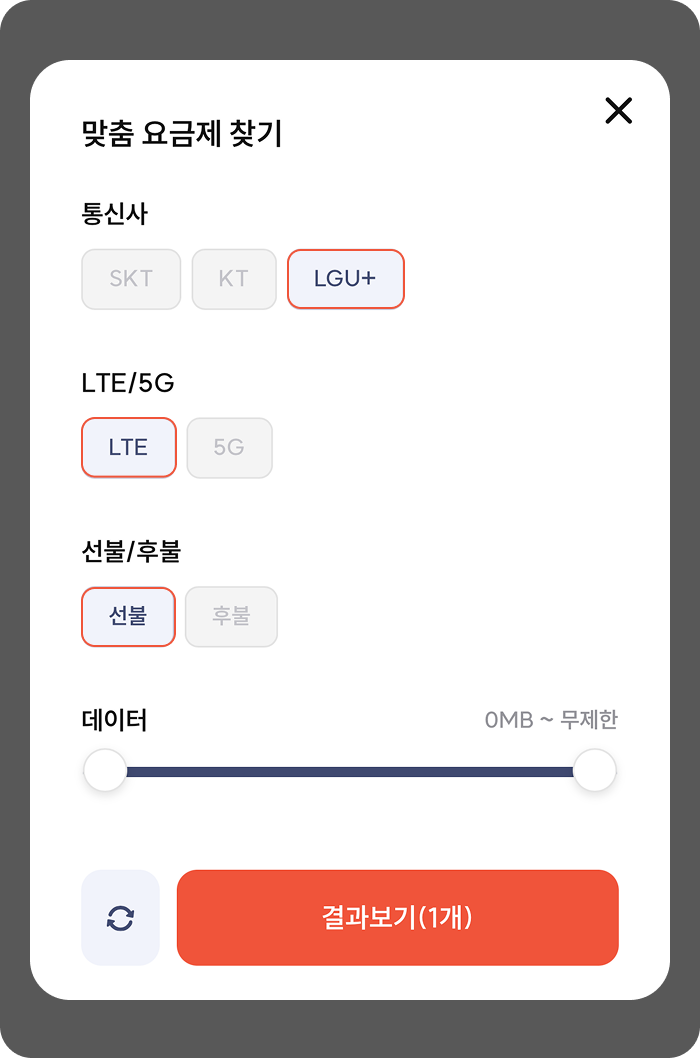The image size is (700, 1058).
Task: Tap the maximum data slider handle
Action: point(594,771)
